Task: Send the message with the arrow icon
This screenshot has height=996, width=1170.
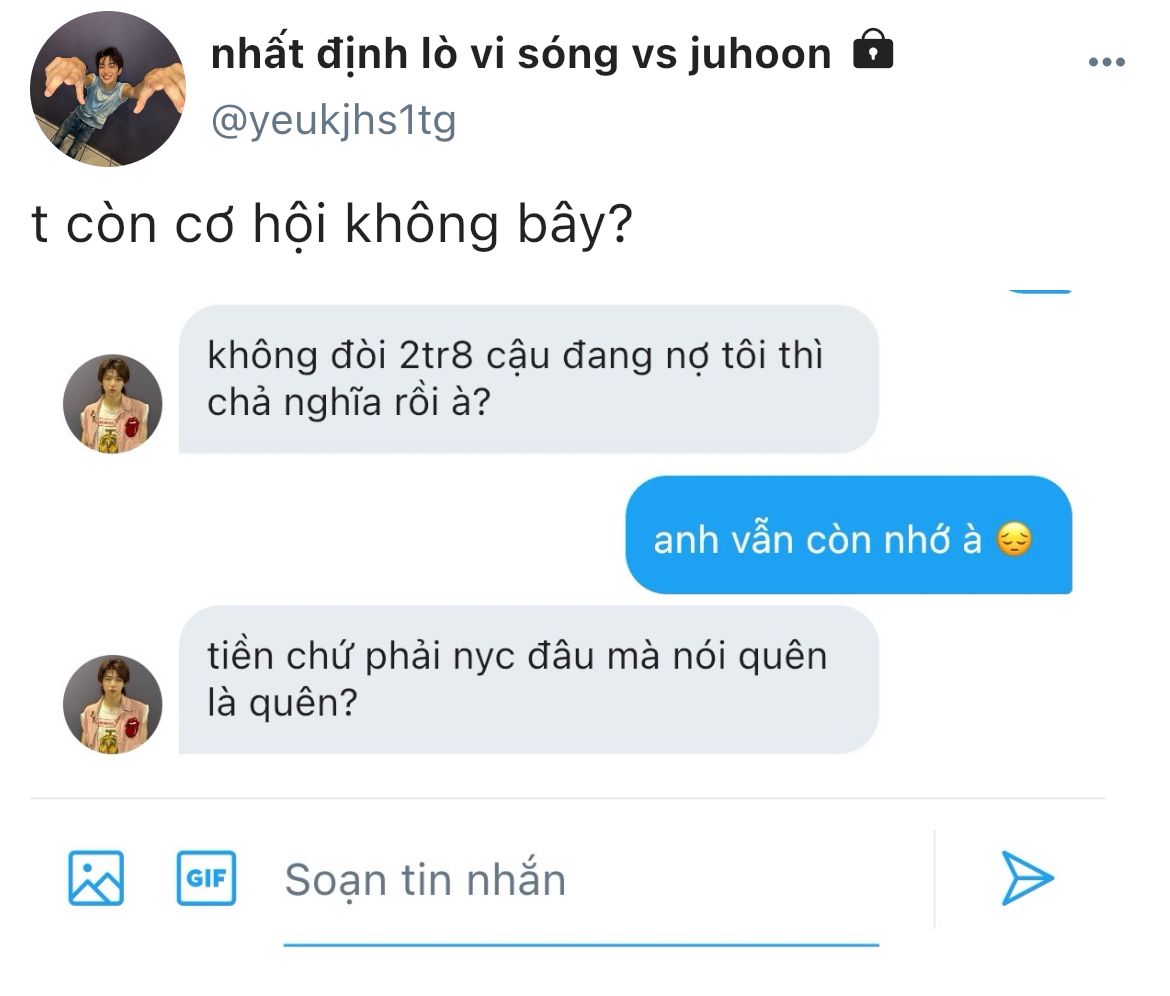Action: [1027, 877]
